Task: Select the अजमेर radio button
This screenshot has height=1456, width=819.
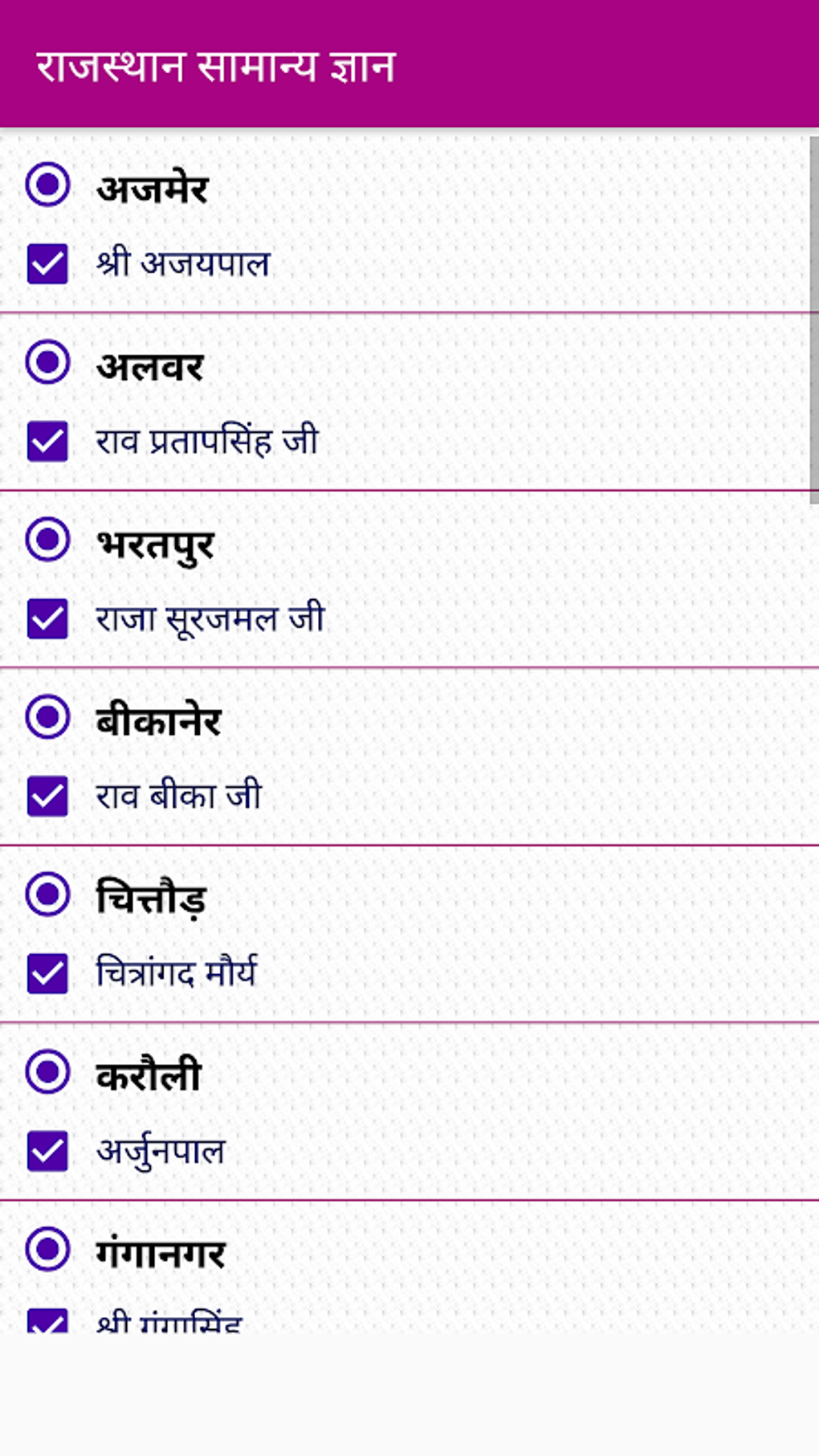Action: [x=47, y=184]
